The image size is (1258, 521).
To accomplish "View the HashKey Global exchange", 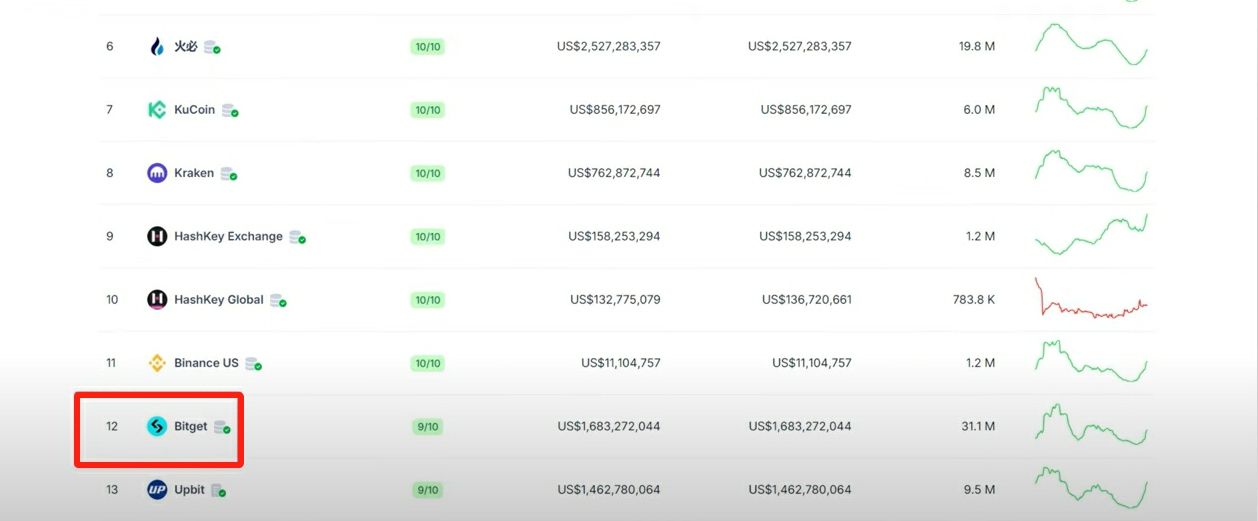I will coord(219,300).
